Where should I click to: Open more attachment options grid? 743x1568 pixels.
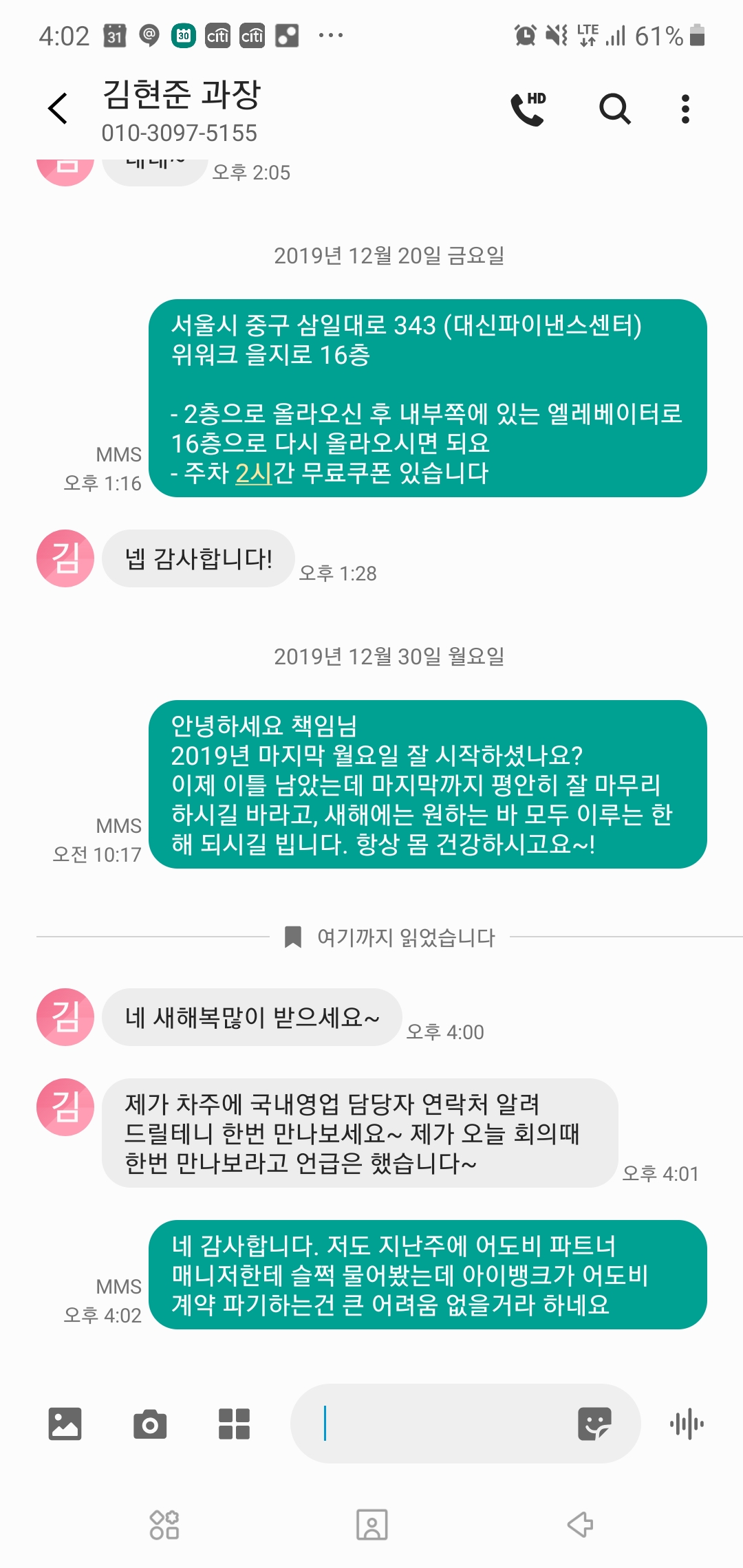(x=234, y=1424)
